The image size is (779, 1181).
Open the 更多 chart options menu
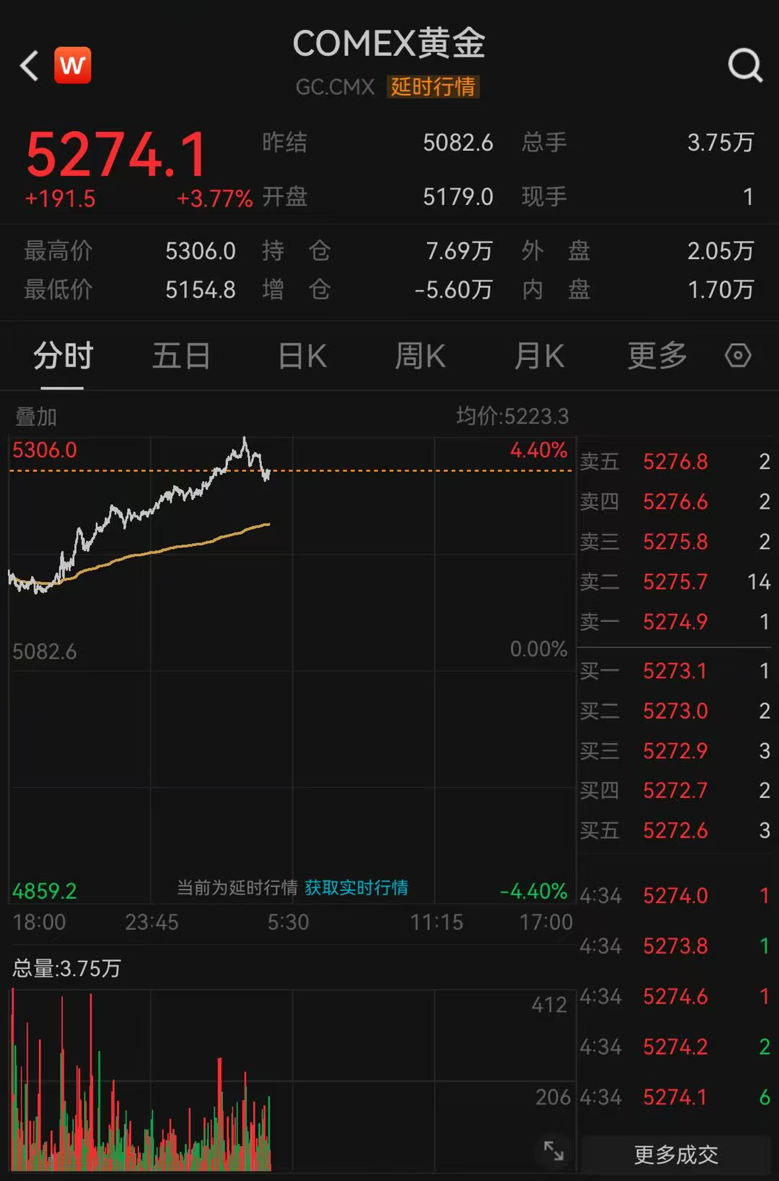tap(655, 356)
